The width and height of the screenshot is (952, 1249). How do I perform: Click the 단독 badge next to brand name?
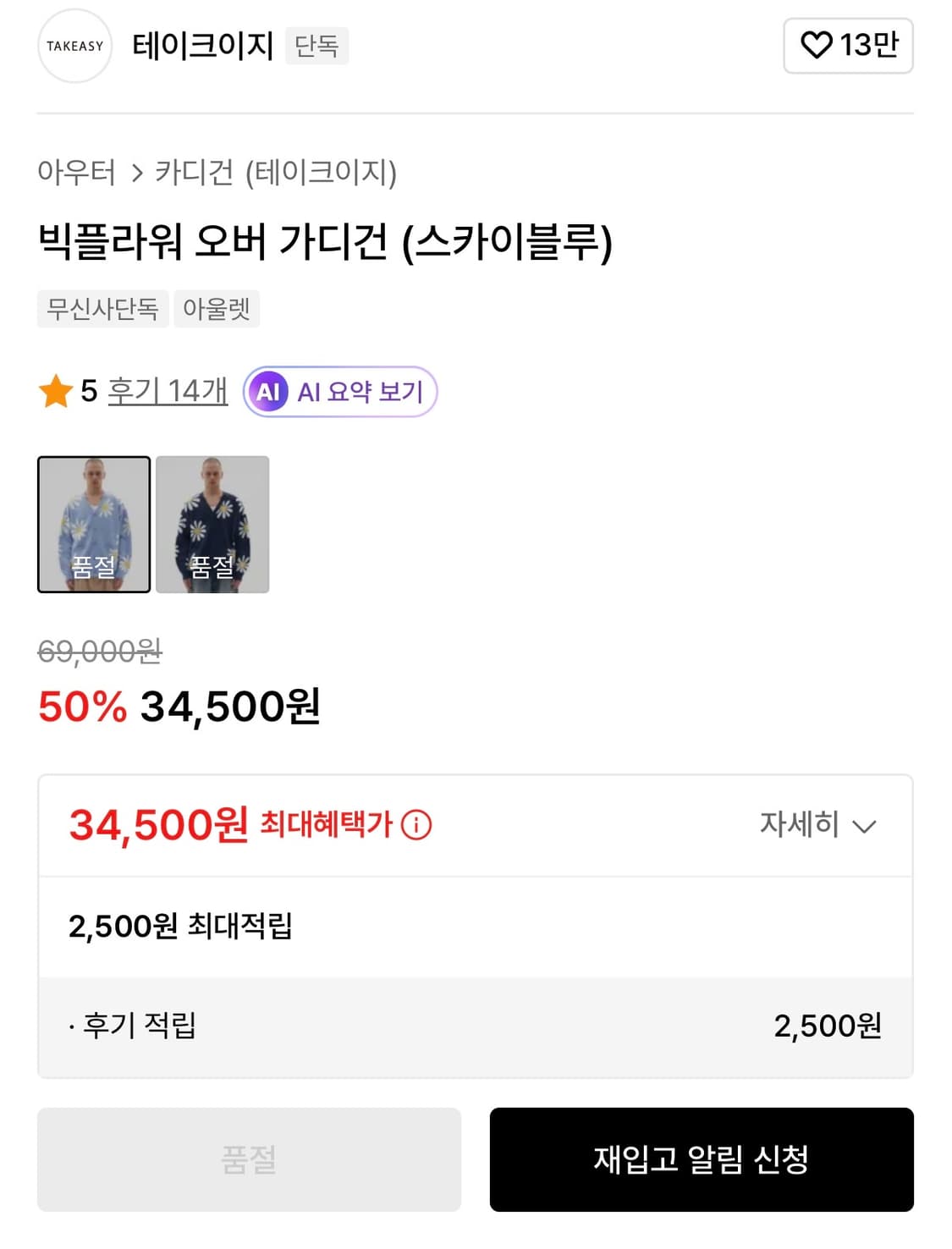coord(316,47)
